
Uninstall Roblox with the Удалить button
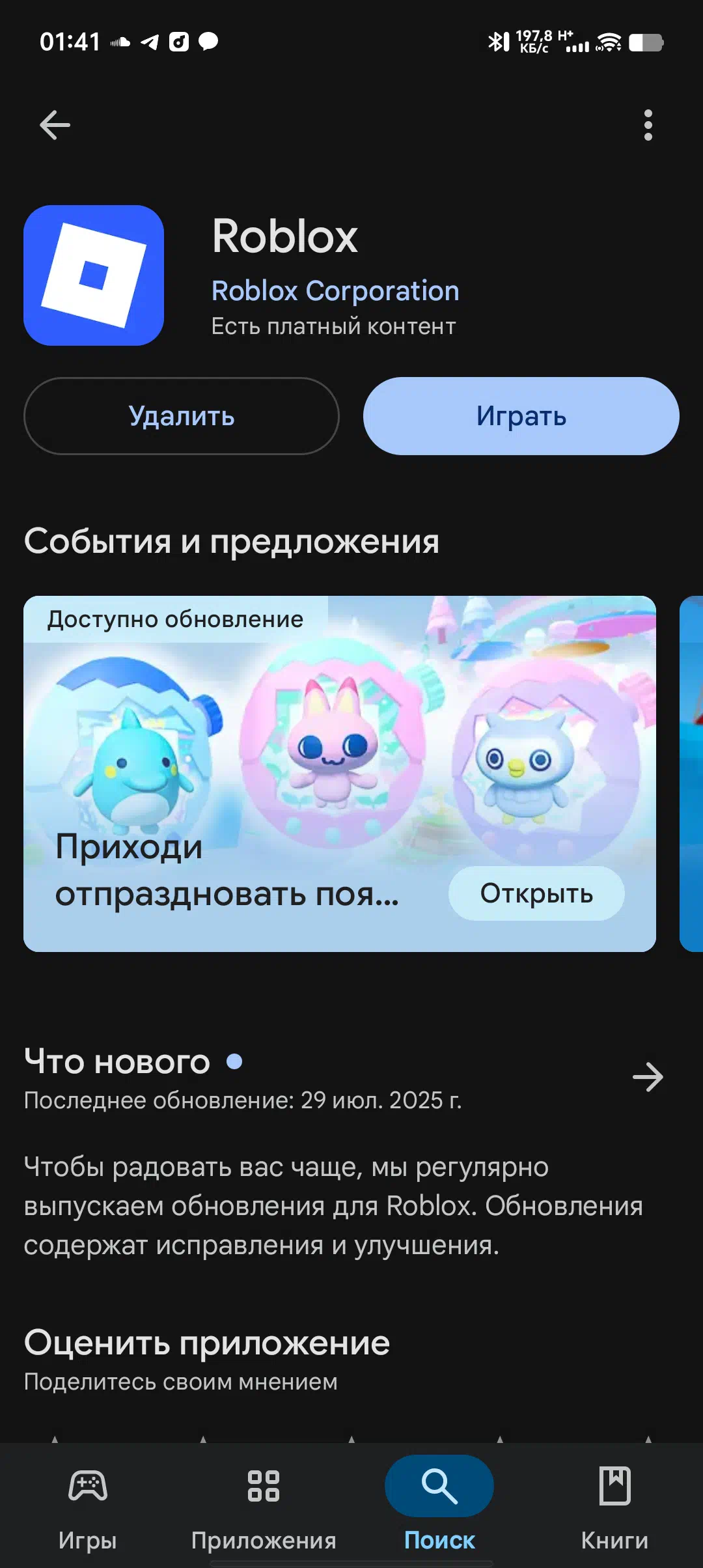point(182,416)
